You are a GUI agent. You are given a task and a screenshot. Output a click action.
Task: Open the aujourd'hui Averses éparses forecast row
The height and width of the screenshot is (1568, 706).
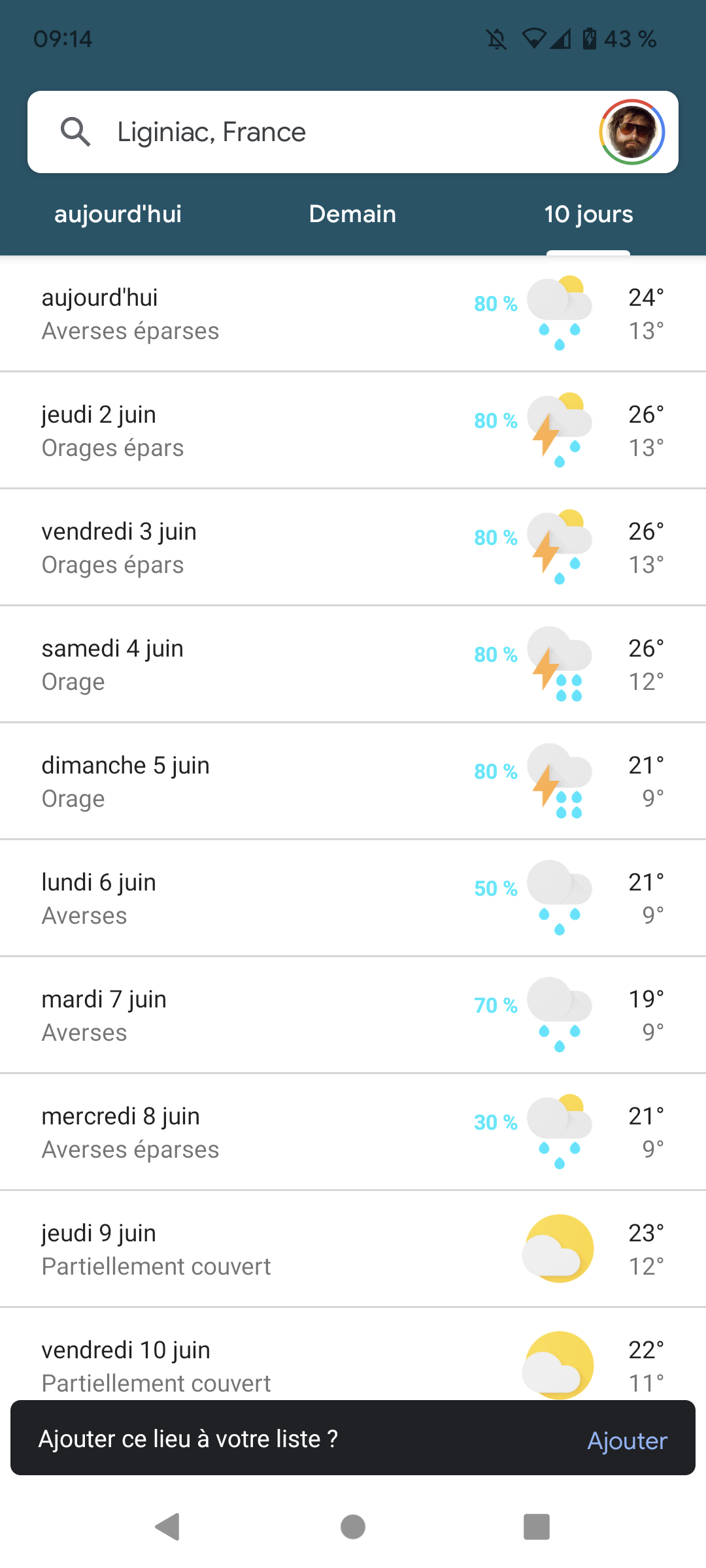pos(353,314)
